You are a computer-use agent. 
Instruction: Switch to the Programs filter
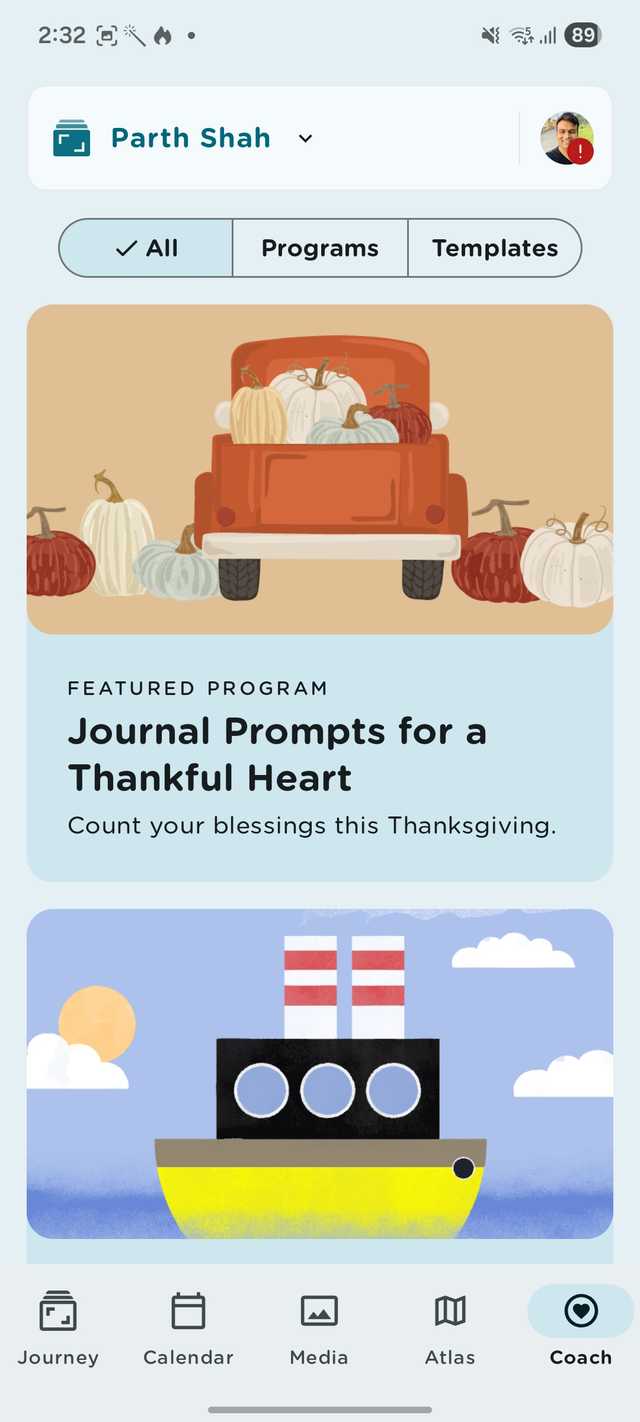[320, 248]
